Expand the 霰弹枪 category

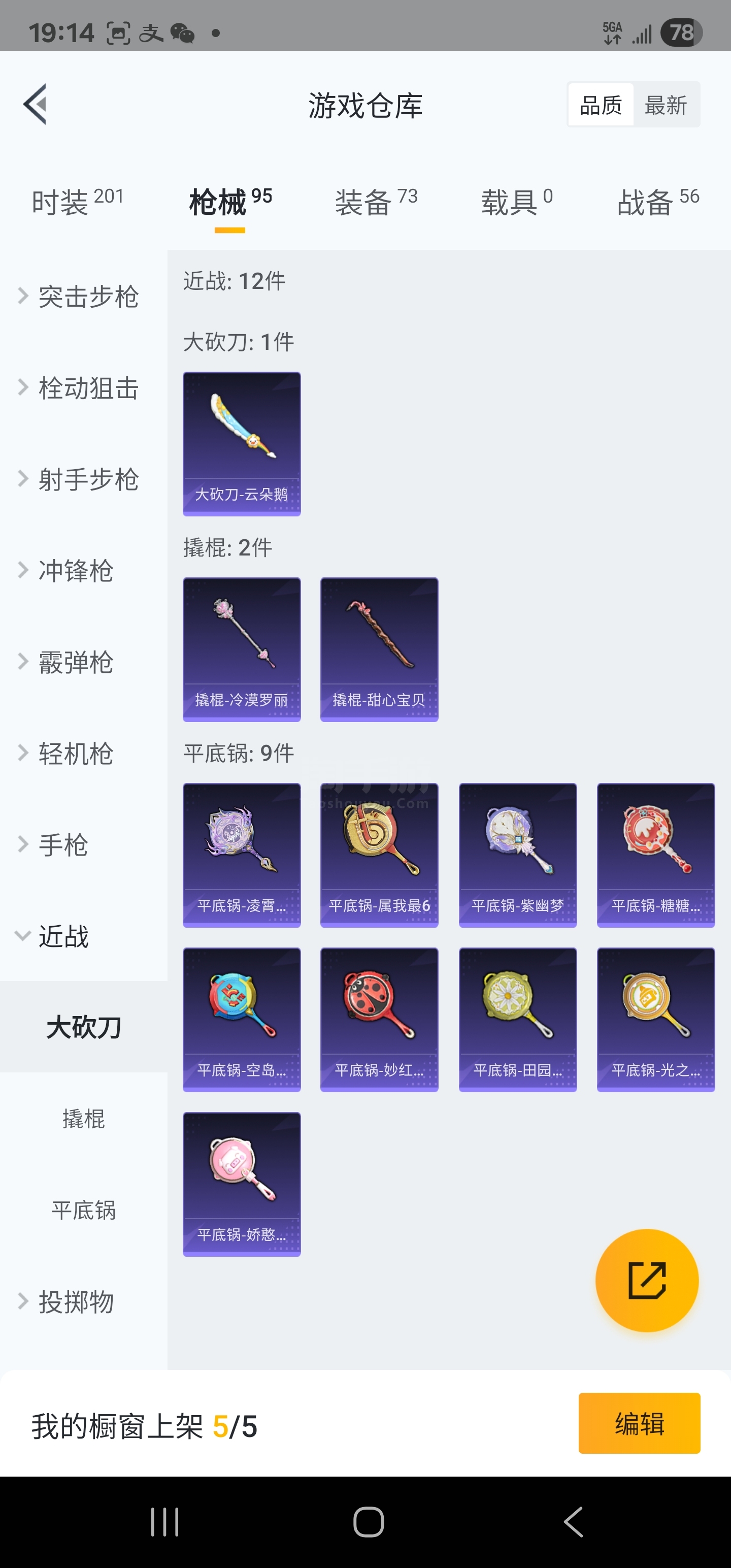(76, 662)
